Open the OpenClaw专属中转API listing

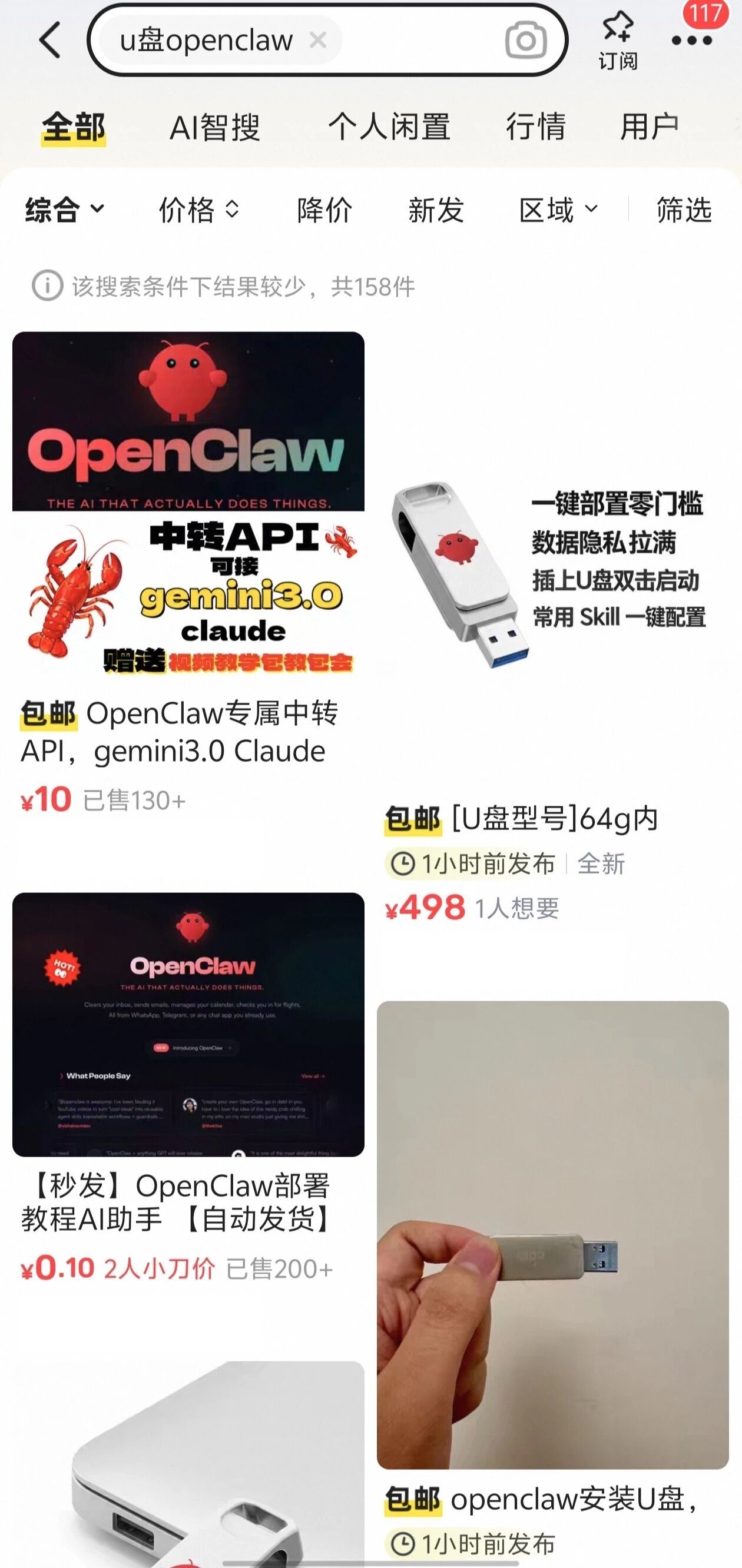point(188,730)
